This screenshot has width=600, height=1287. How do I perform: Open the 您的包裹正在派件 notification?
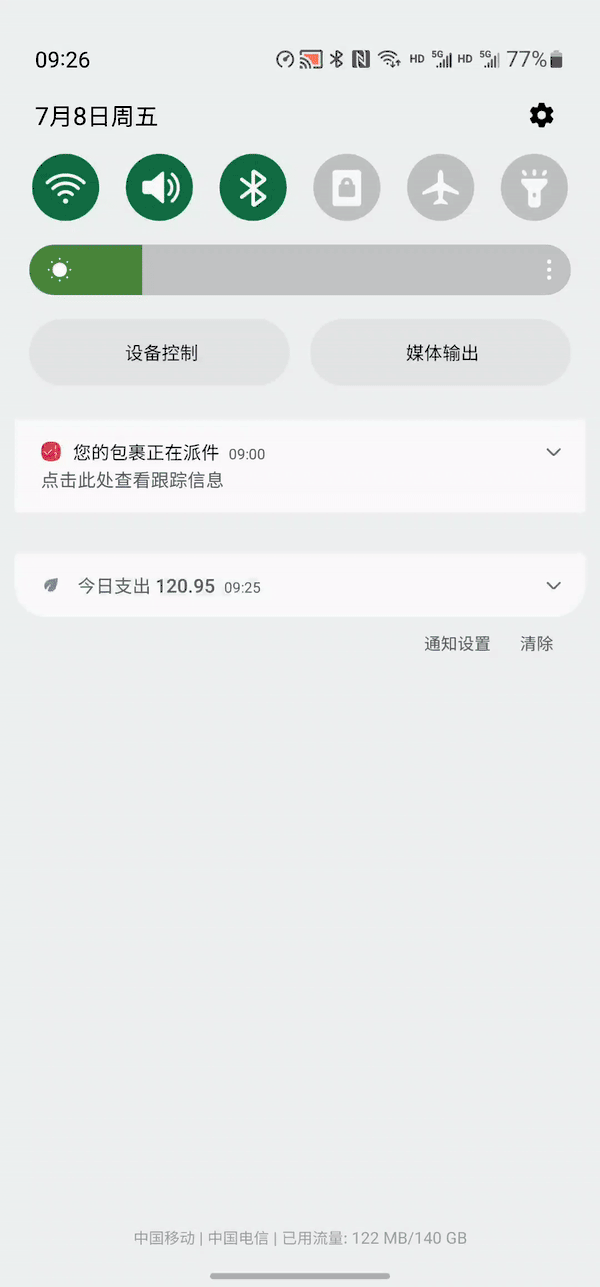(250, 467)
